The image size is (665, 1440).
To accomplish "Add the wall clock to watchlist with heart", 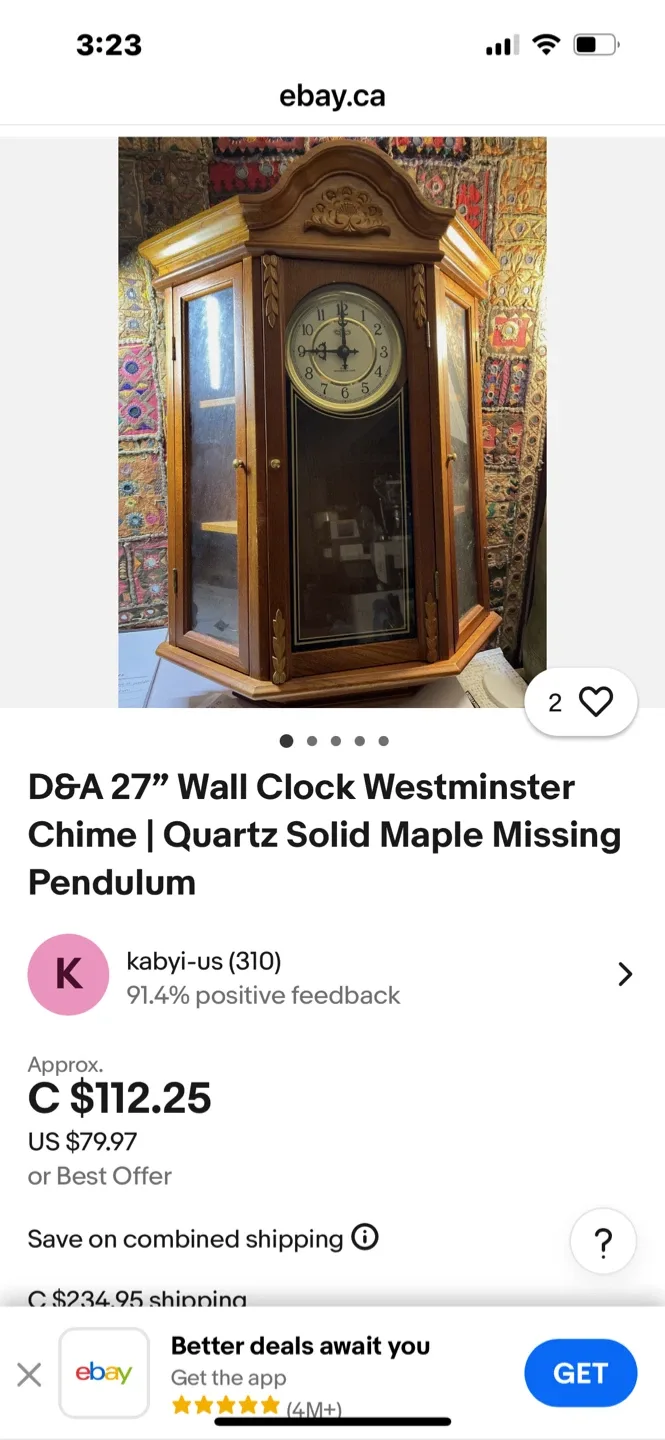I will click(581, 702).
